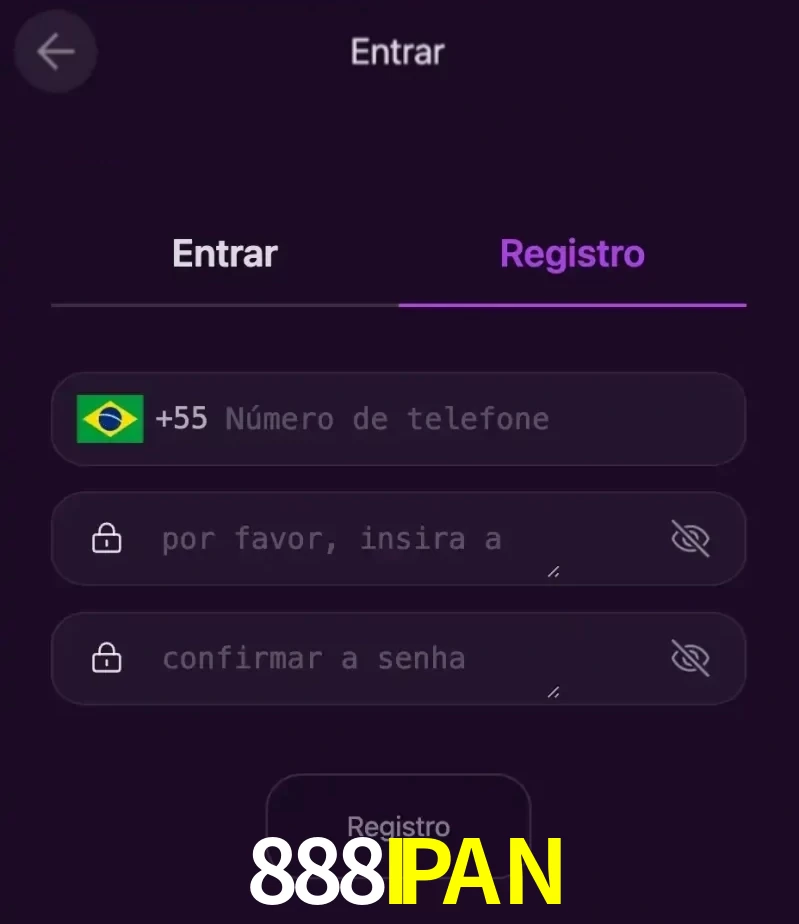Select the Registro tab
The width and height of the screenshot is (799, 924).
pos(572,254)
